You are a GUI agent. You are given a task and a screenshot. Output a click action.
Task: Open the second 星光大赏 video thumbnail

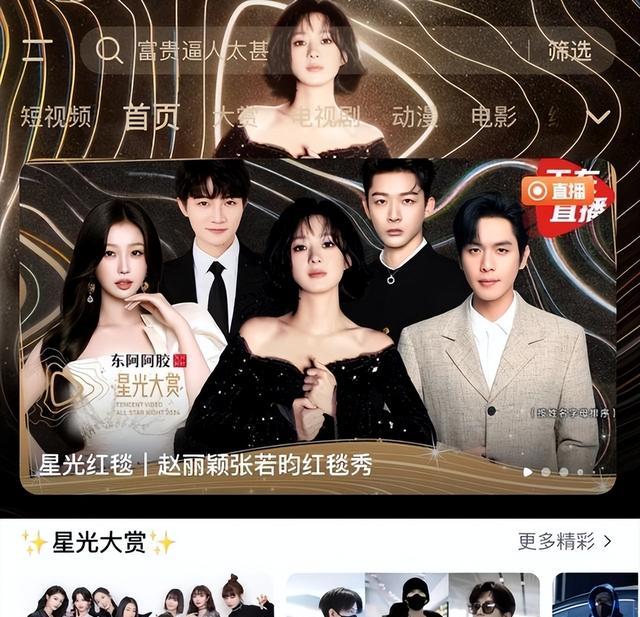[x=412, y=595]
